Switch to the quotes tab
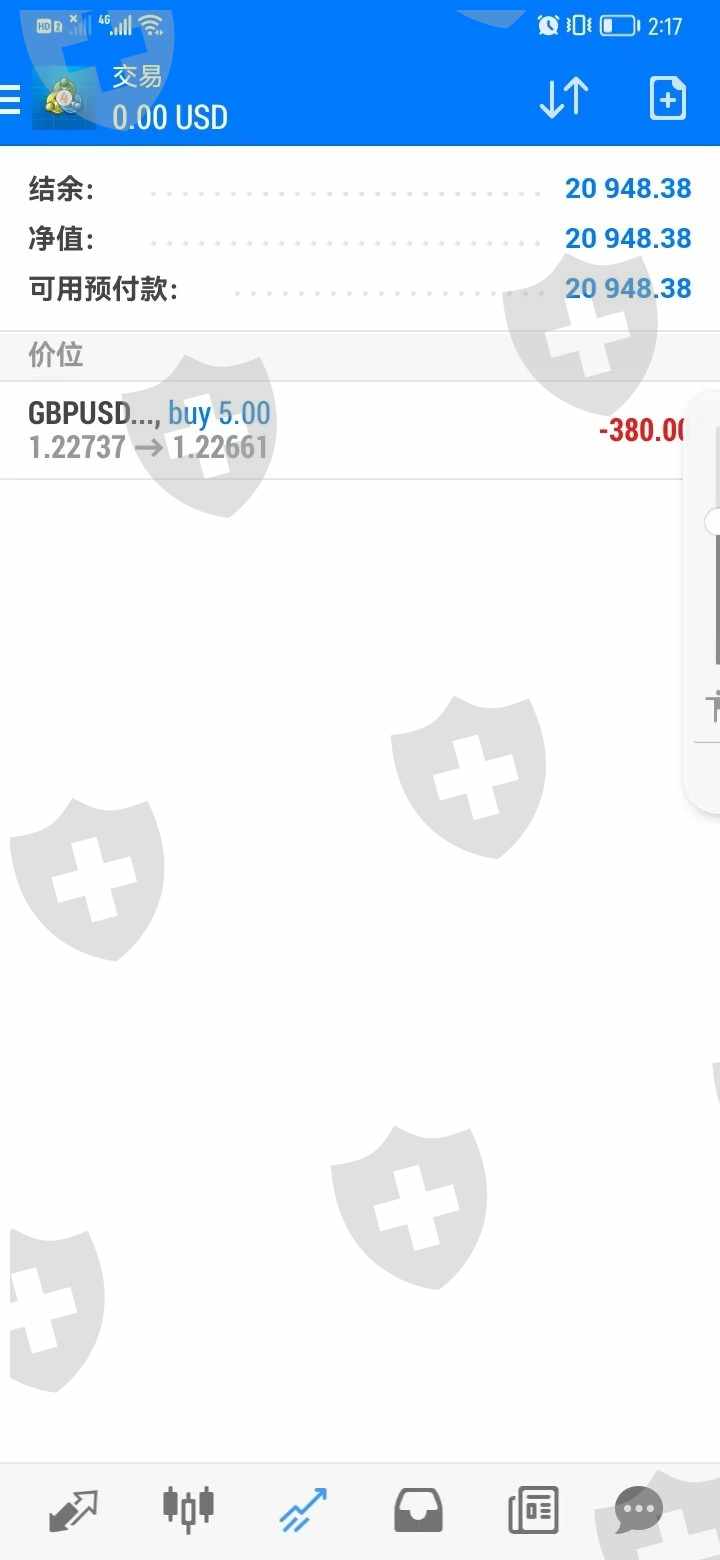 (74, 1510)
